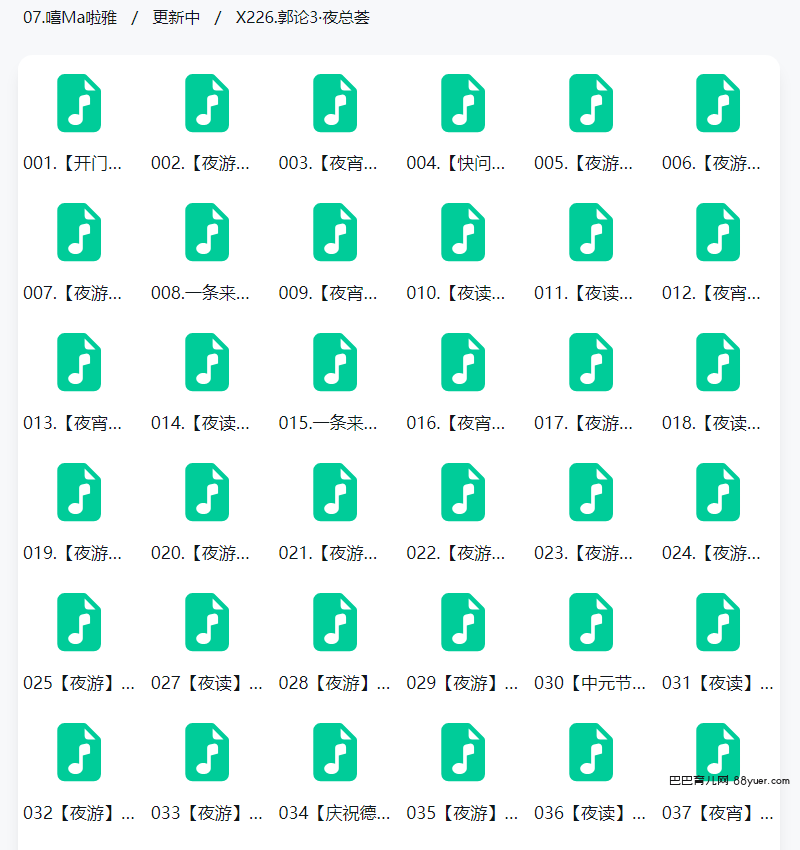Open the 更新中 breadcrumb folder
800x850 pixels.
click(x=176, y=17)
